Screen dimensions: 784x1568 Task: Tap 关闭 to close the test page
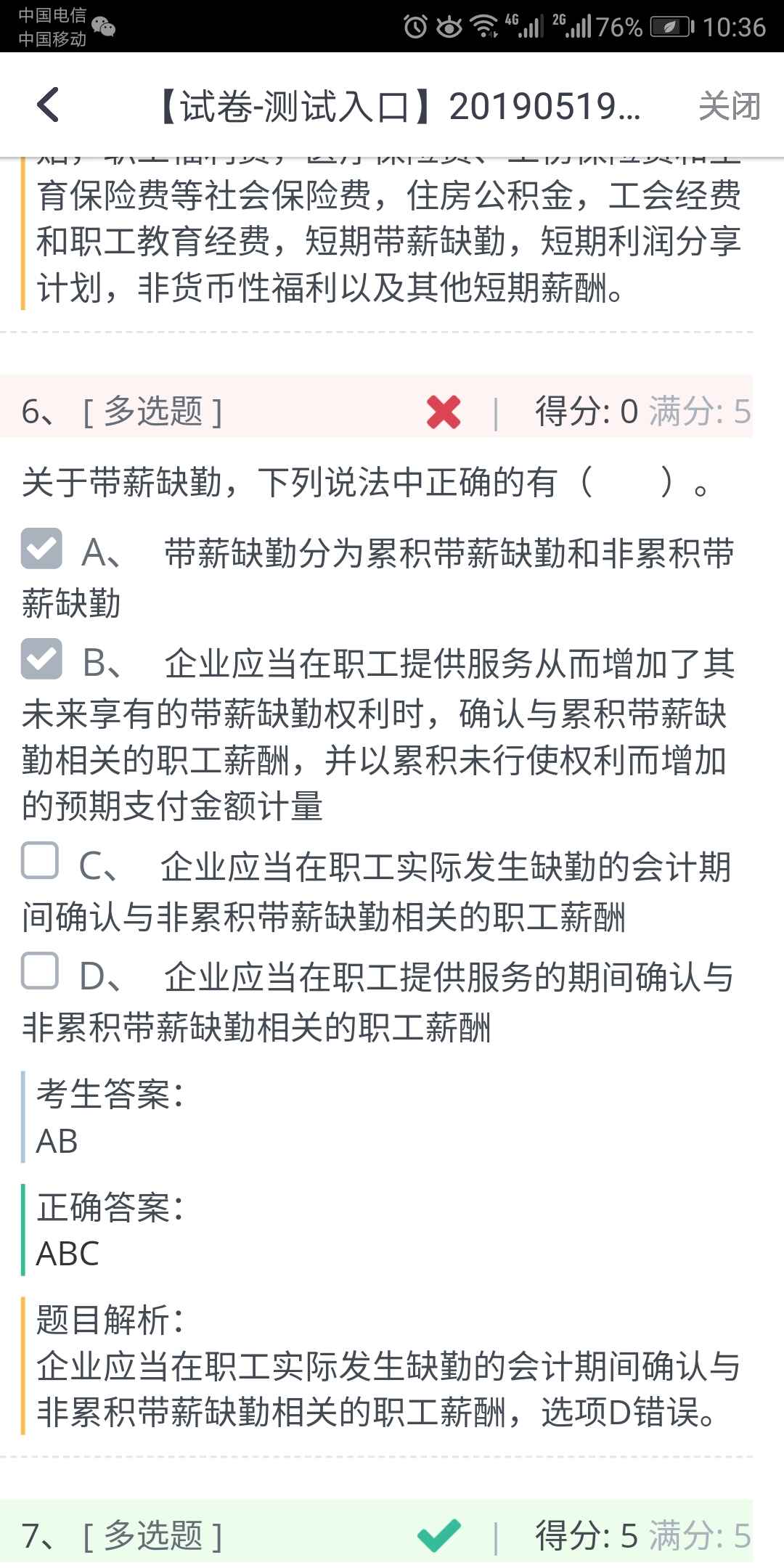tap(728, 107)
